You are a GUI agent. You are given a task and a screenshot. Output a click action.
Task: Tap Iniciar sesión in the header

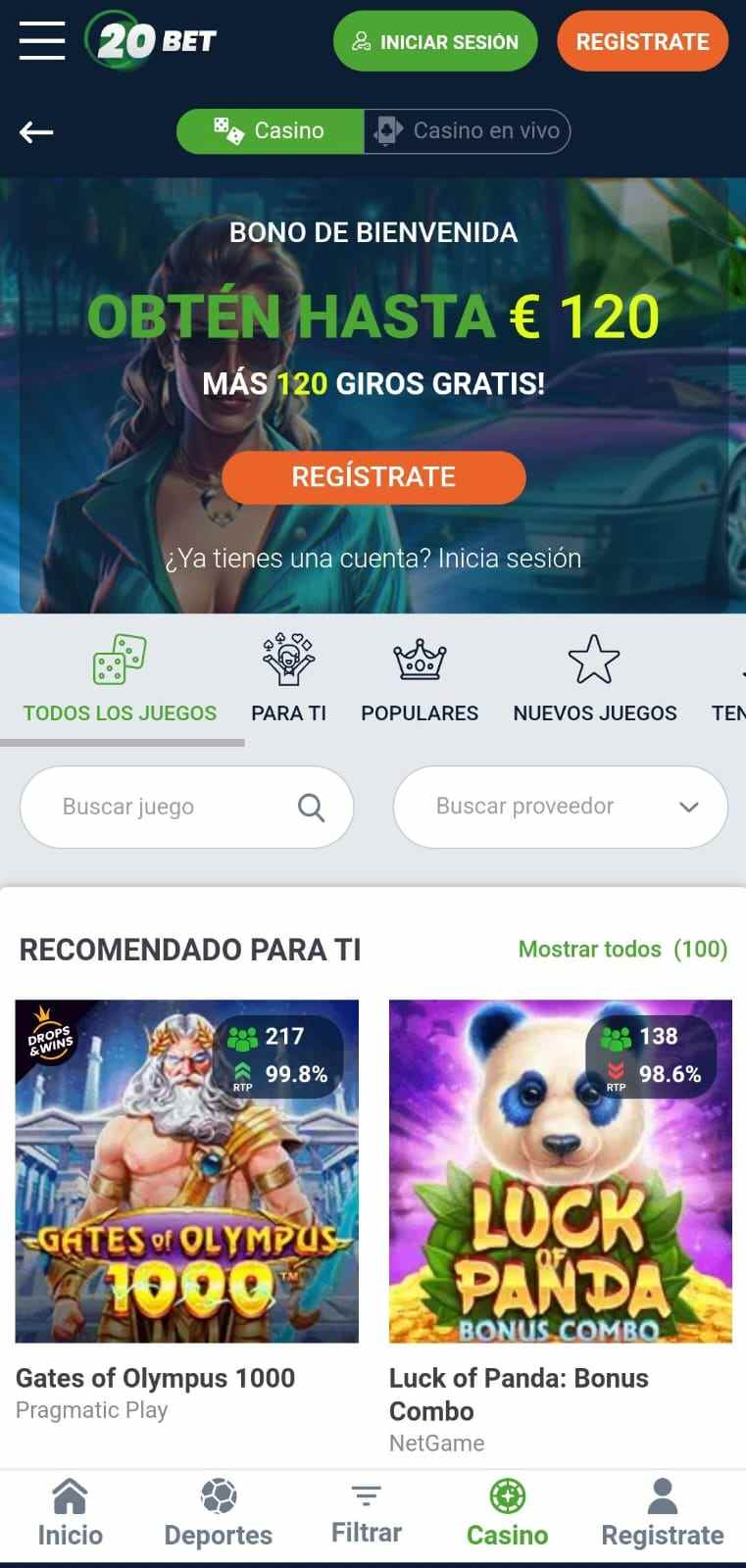[x=435, y=42]
